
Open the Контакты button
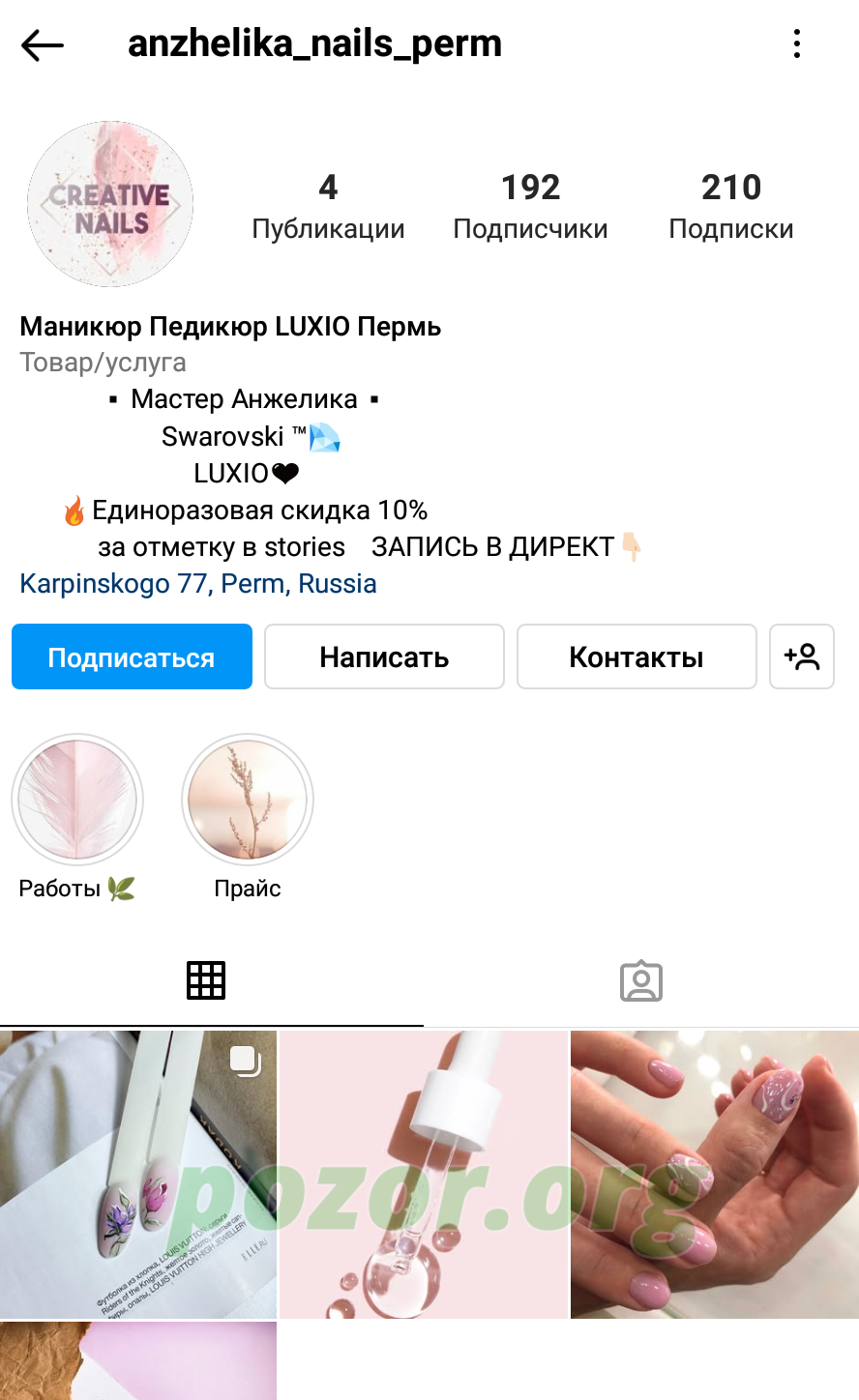(x=637, y=656)
